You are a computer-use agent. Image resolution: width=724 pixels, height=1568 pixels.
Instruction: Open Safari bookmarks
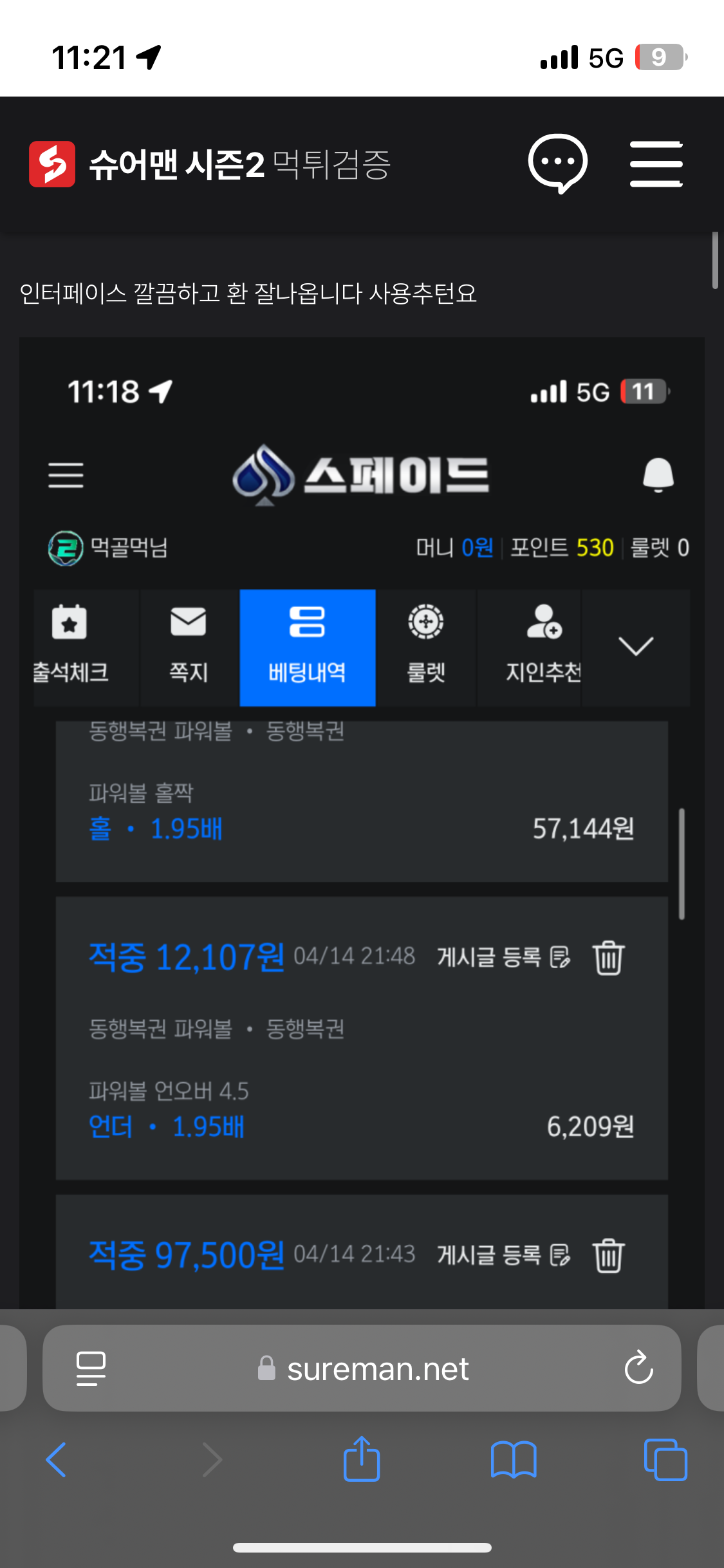click(x=513, y=1459)
